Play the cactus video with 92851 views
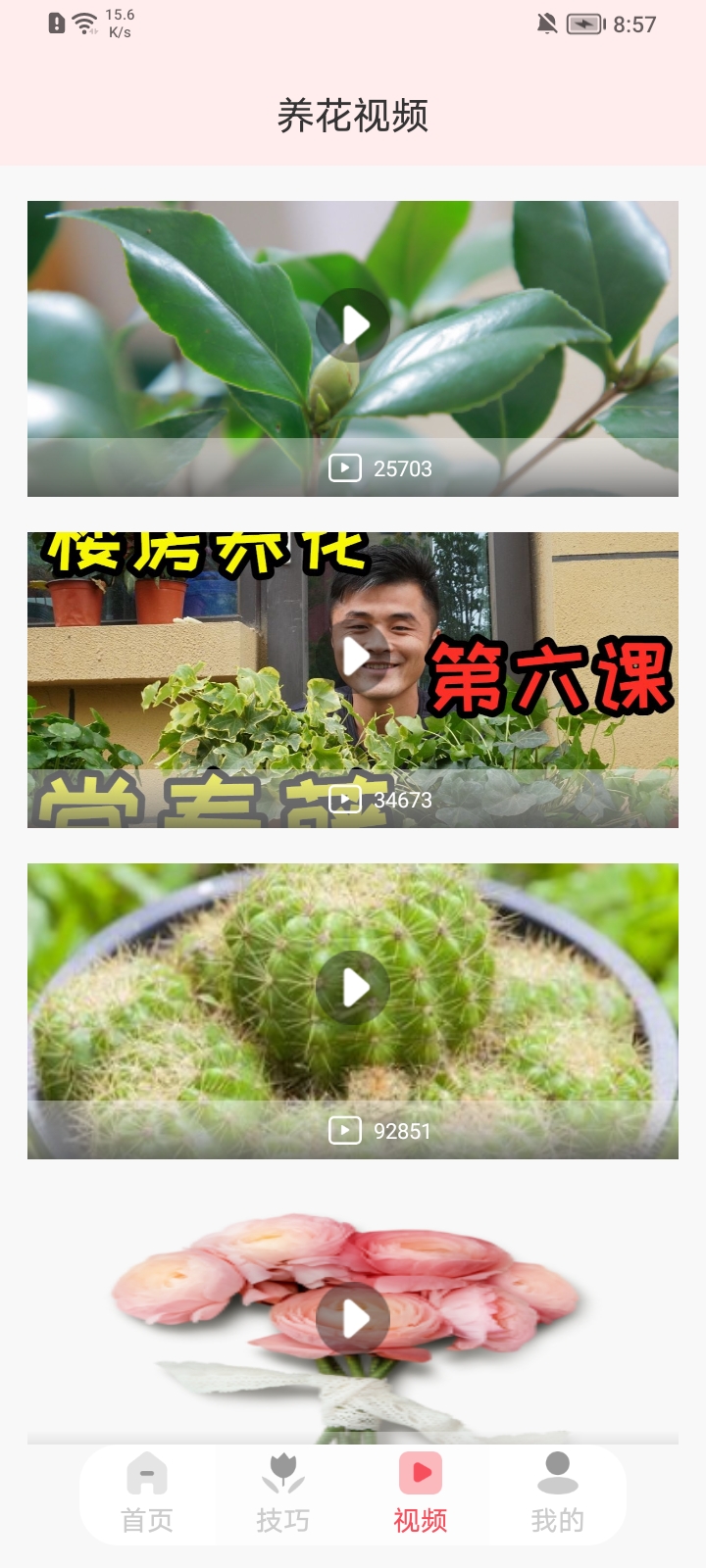The width and height of the screenshot is (706, 1568). tap(353, 988)
